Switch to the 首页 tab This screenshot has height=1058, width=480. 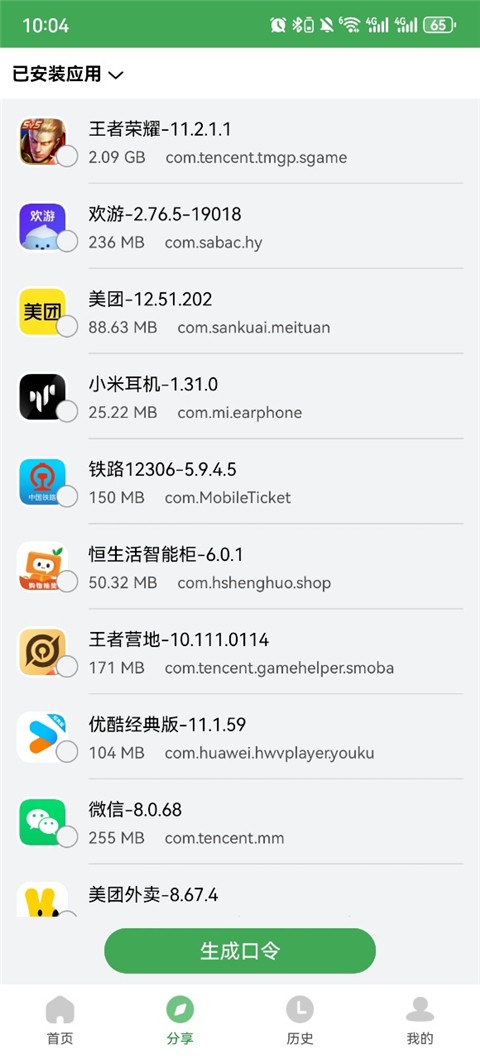(60, 1020)
